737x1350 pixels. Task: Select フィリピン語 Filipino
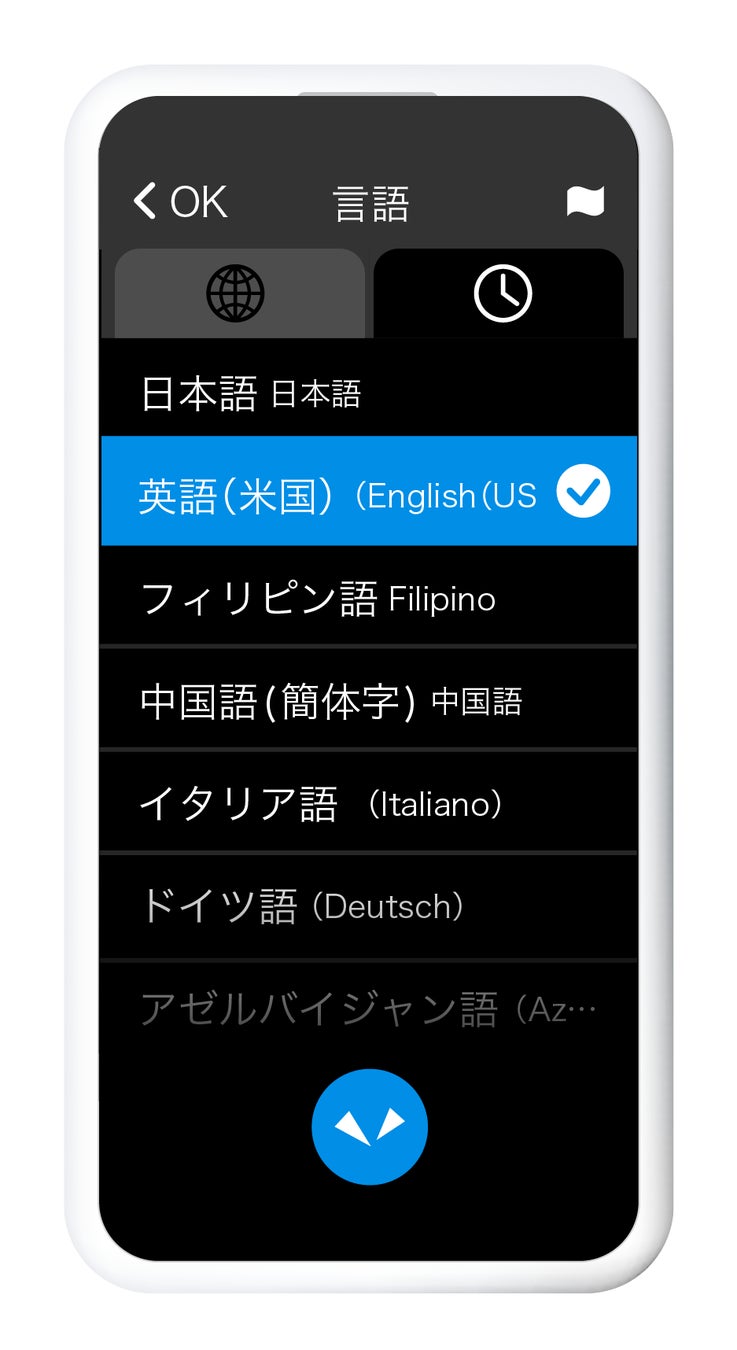pyautogui.click(x=368, y=599)
